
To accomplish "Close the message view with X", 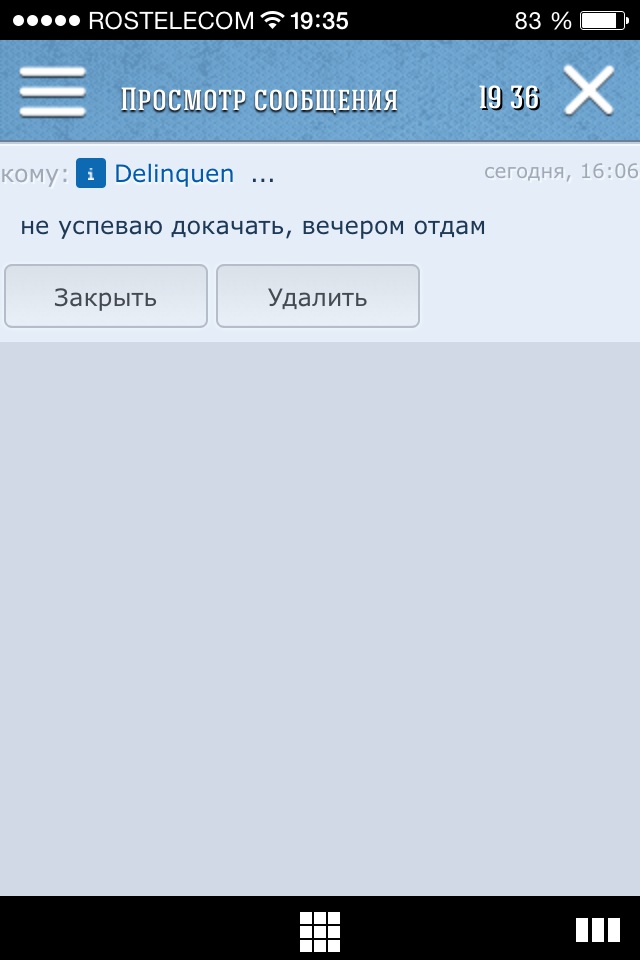I will pyautogui.click(x=589, y=93).
